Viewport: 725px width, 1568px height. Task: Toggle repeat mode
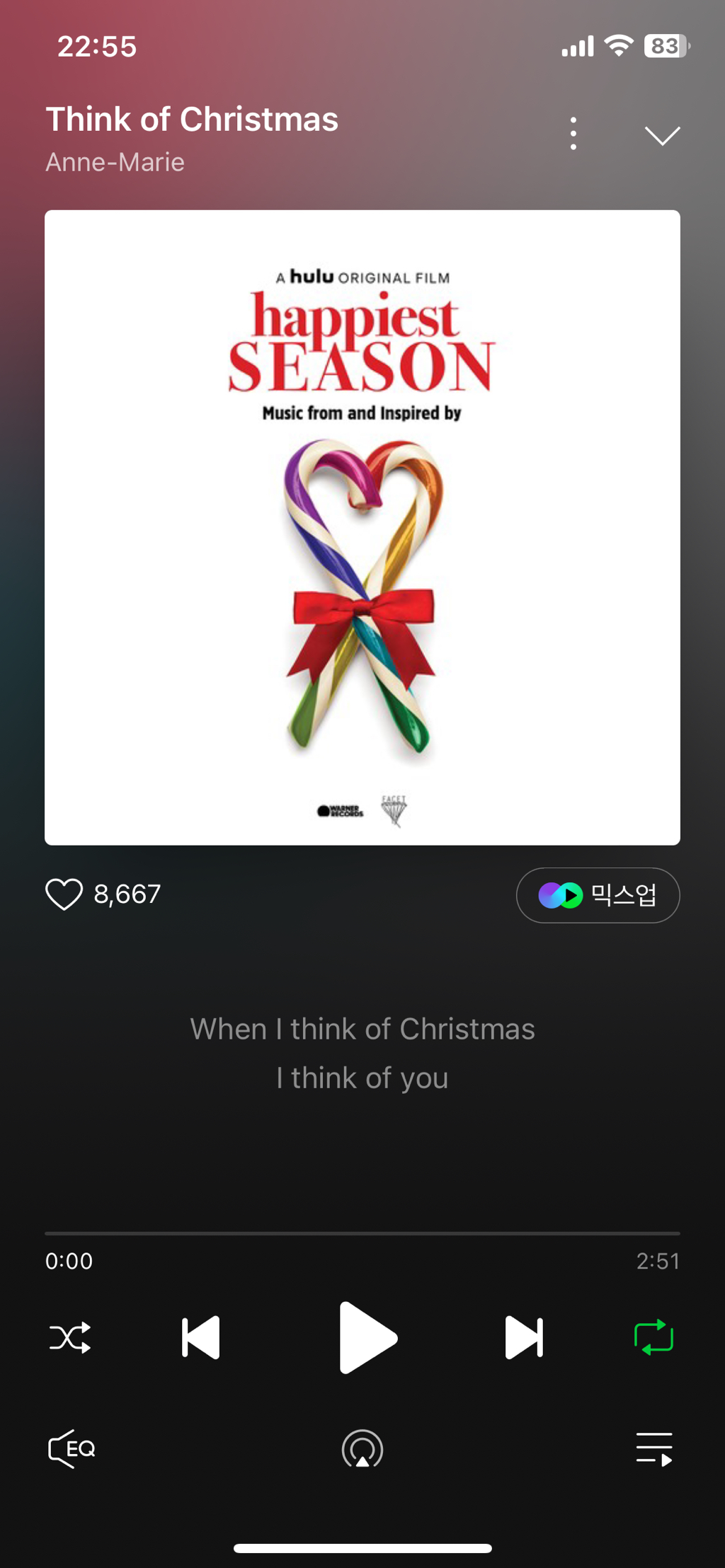pos(653,1337)
